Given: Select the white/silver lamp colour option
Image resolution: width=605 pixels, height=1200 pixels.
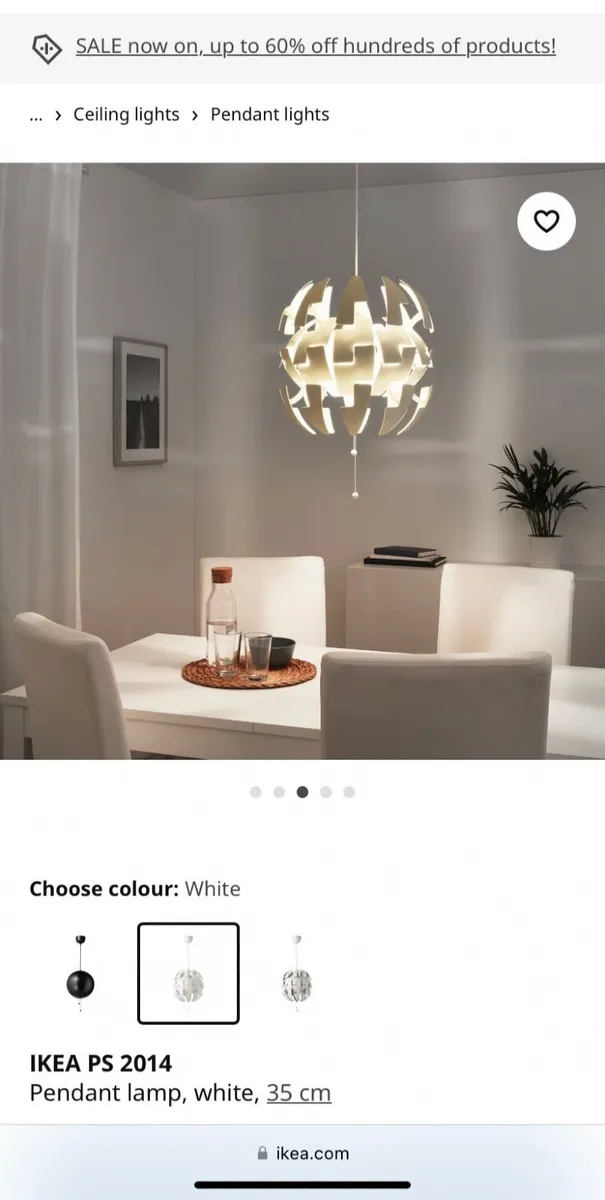Looking at the screenshot, I should (296, 974).
